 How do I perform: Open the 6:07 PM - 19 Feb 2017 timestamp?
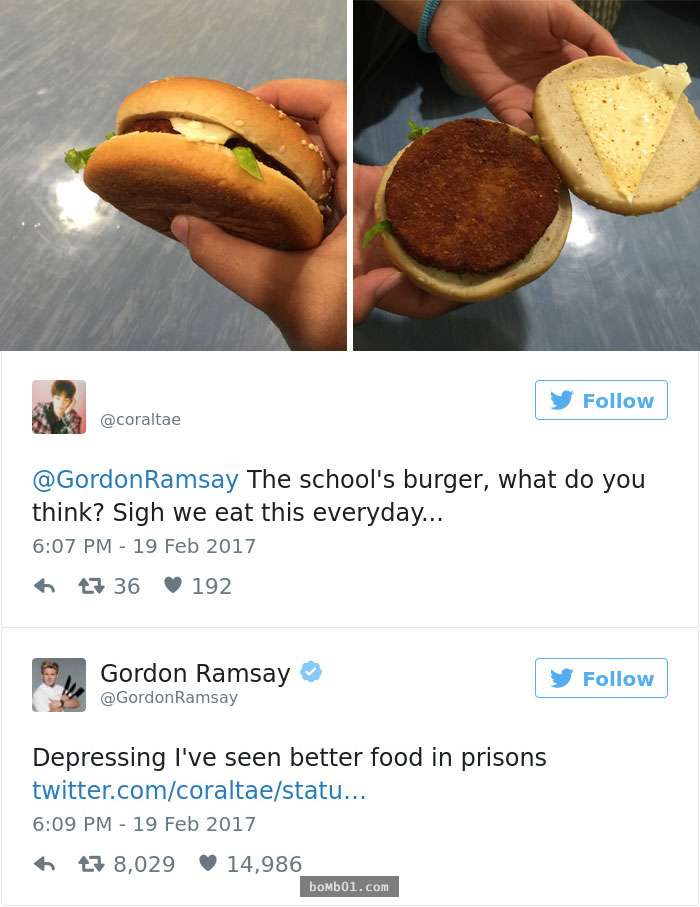pyautogui.click(x=144, y=546)
